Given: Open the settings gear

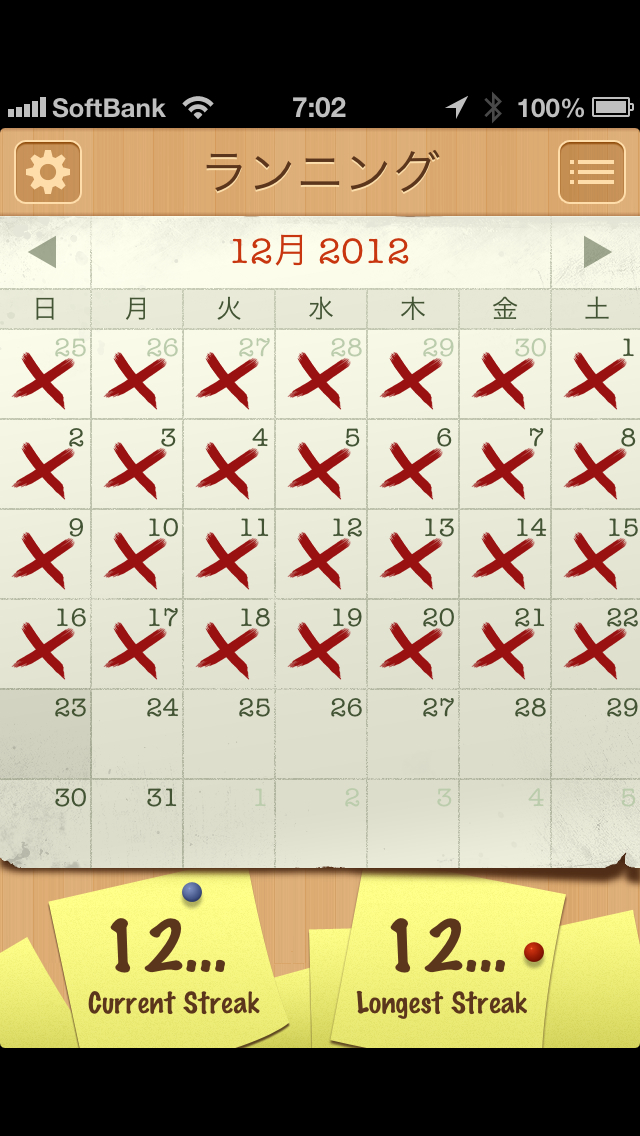Looking at the screenshot, I should coord(48,172).
